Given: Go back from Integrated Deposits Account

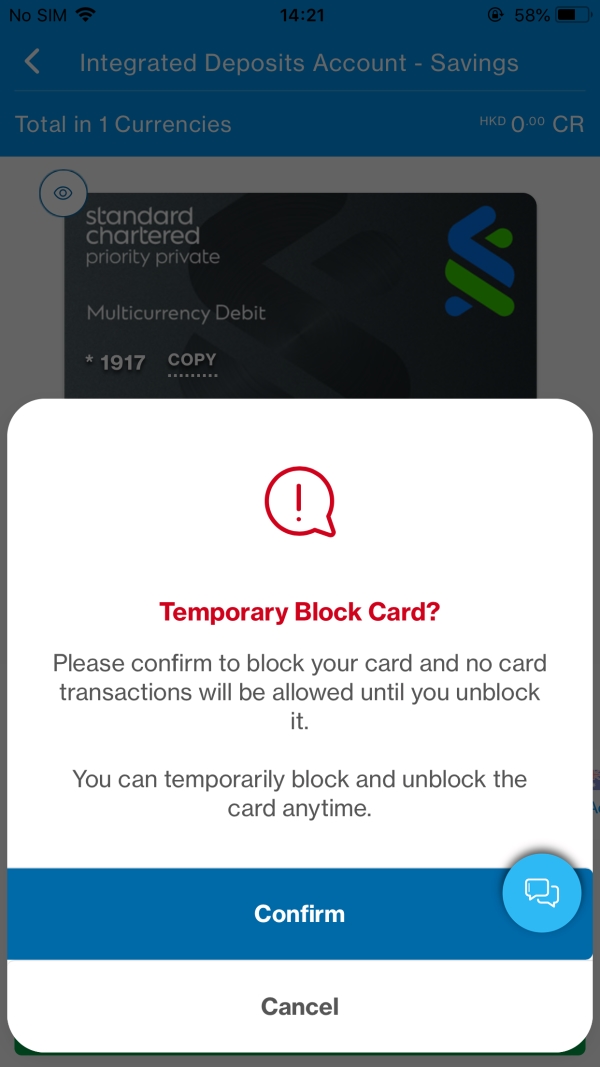Looking at the screenshot, I should click(x=32, y=63).
